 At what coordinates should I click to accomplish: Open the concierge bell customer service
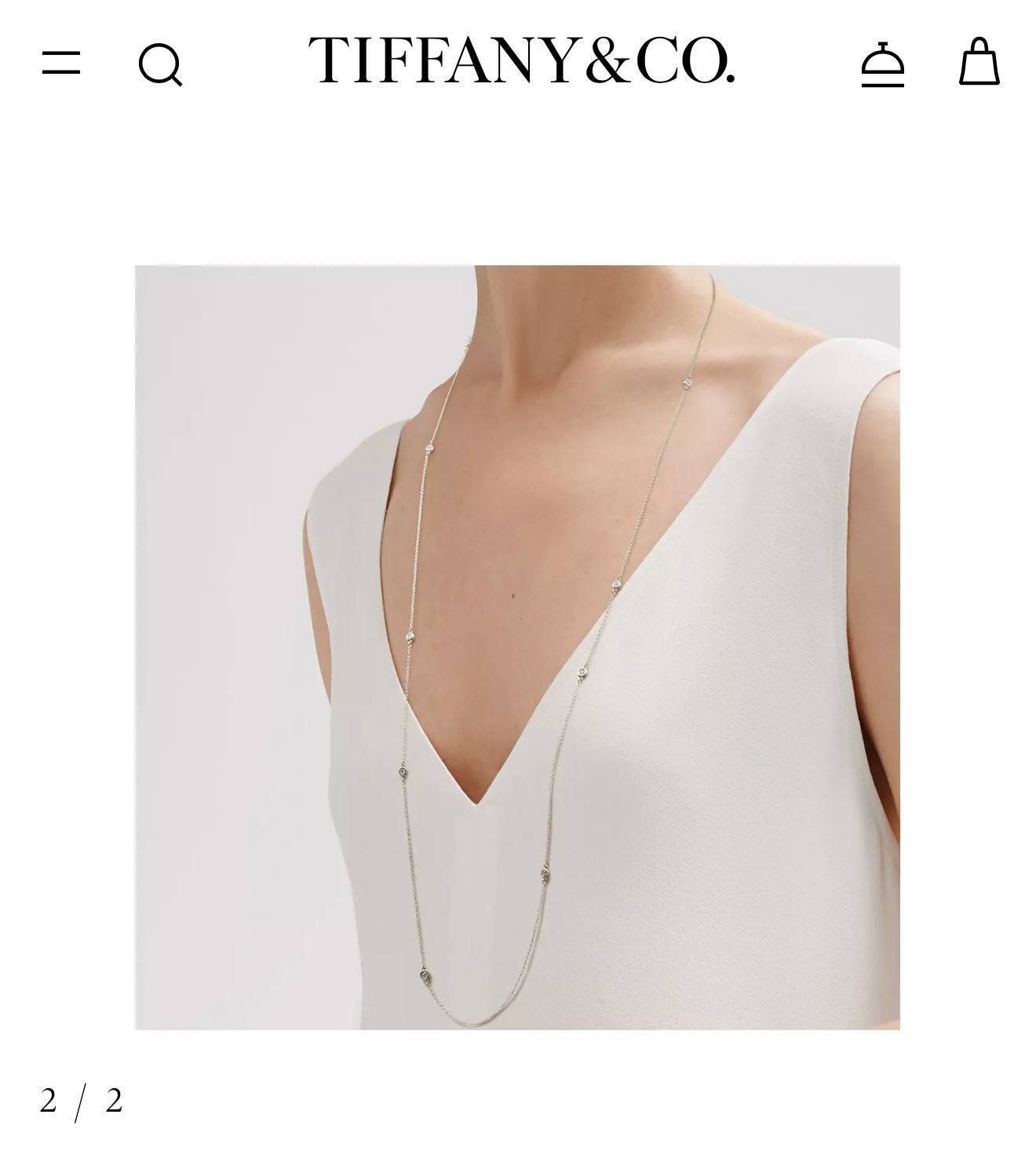(x=882, y=64)
